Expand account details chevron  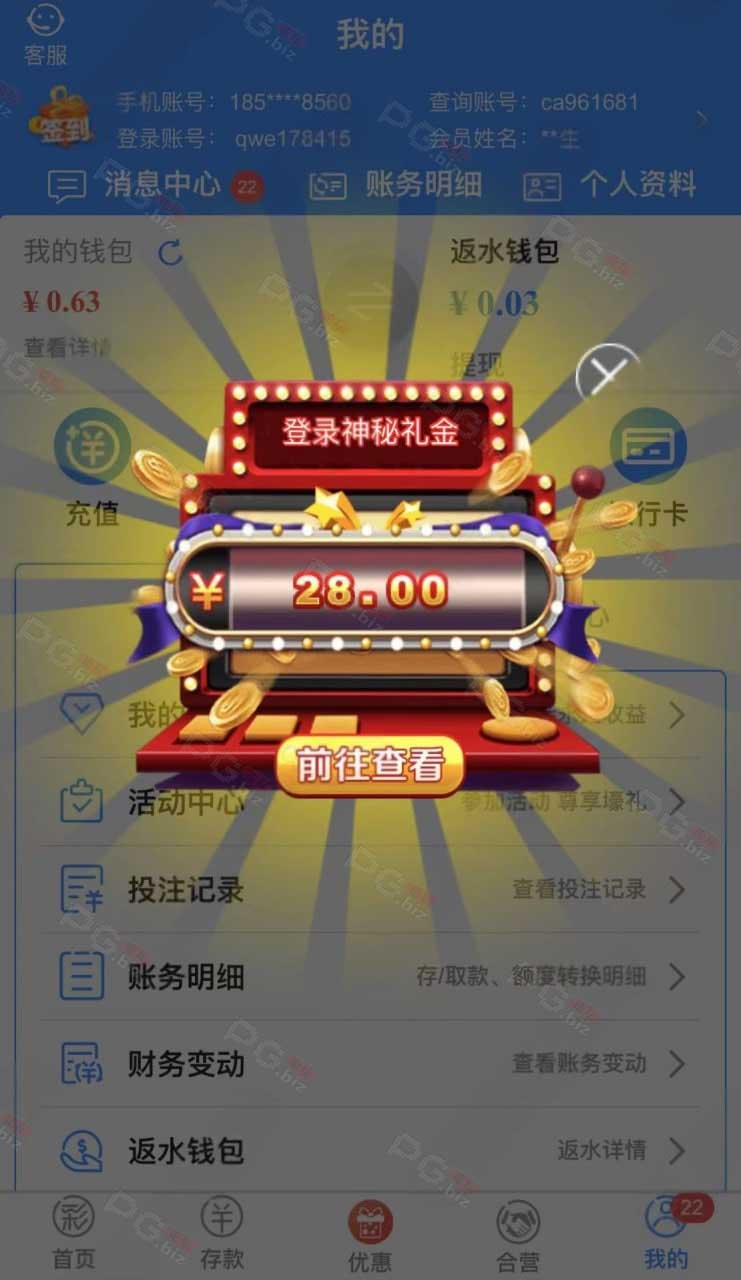(702, 120)
